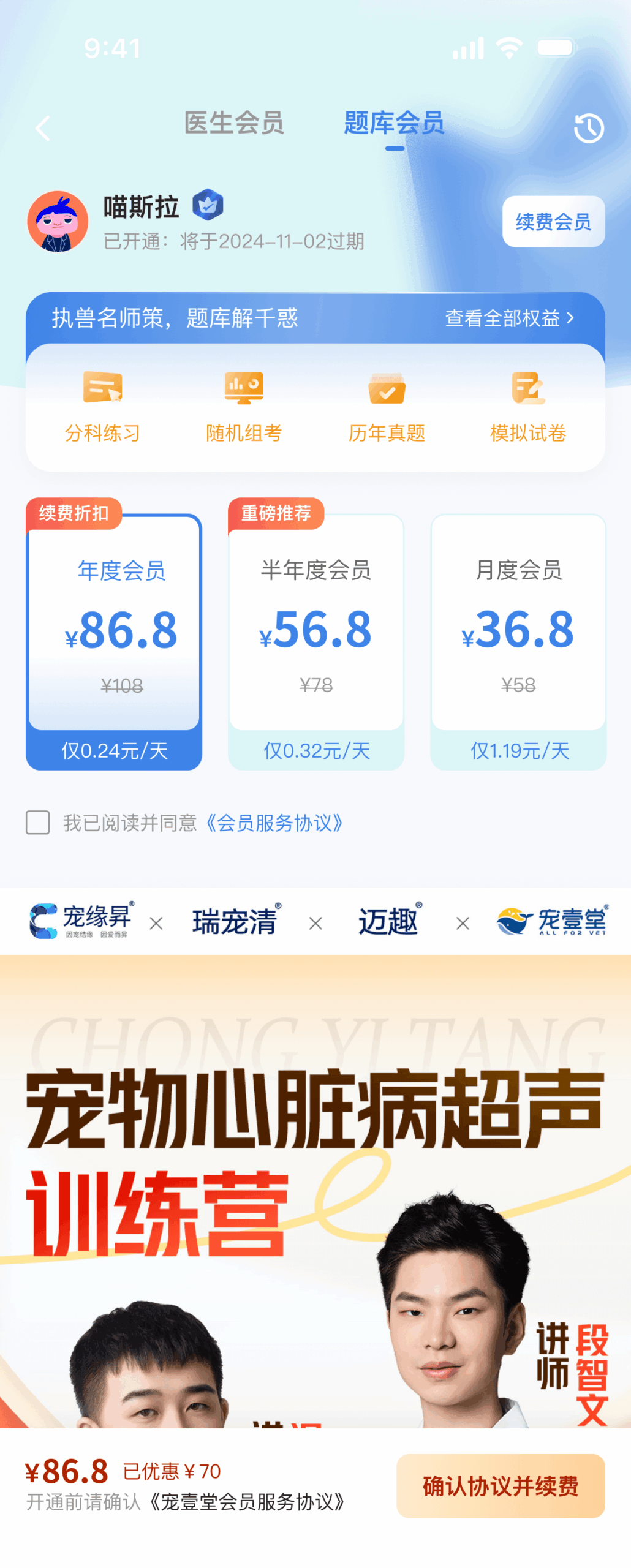
Task: Read the 《会员服务协议》 link
Action: click(273, 823)
